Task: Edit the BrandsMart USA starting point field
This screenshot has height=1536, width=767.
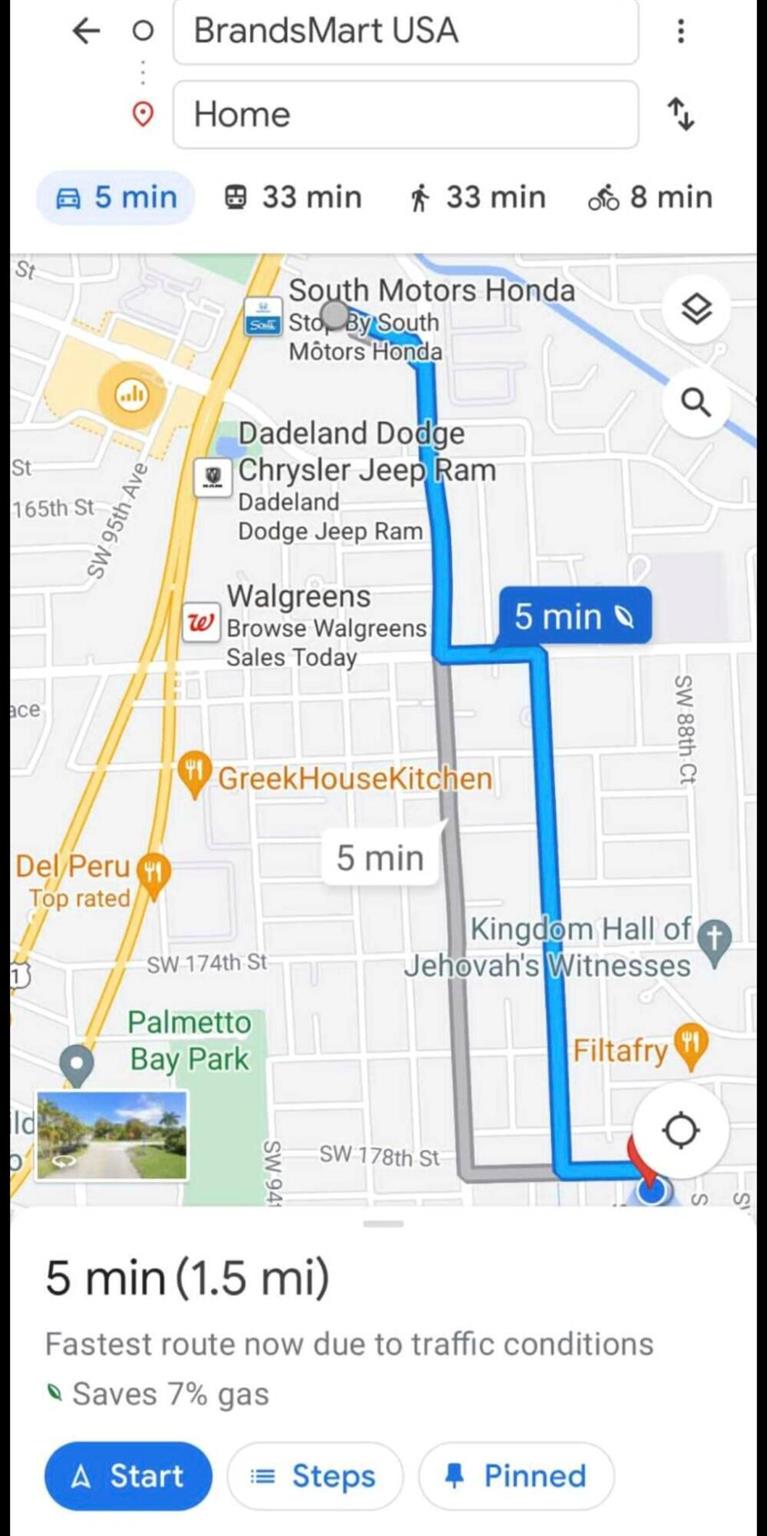Action: point(406,31)
